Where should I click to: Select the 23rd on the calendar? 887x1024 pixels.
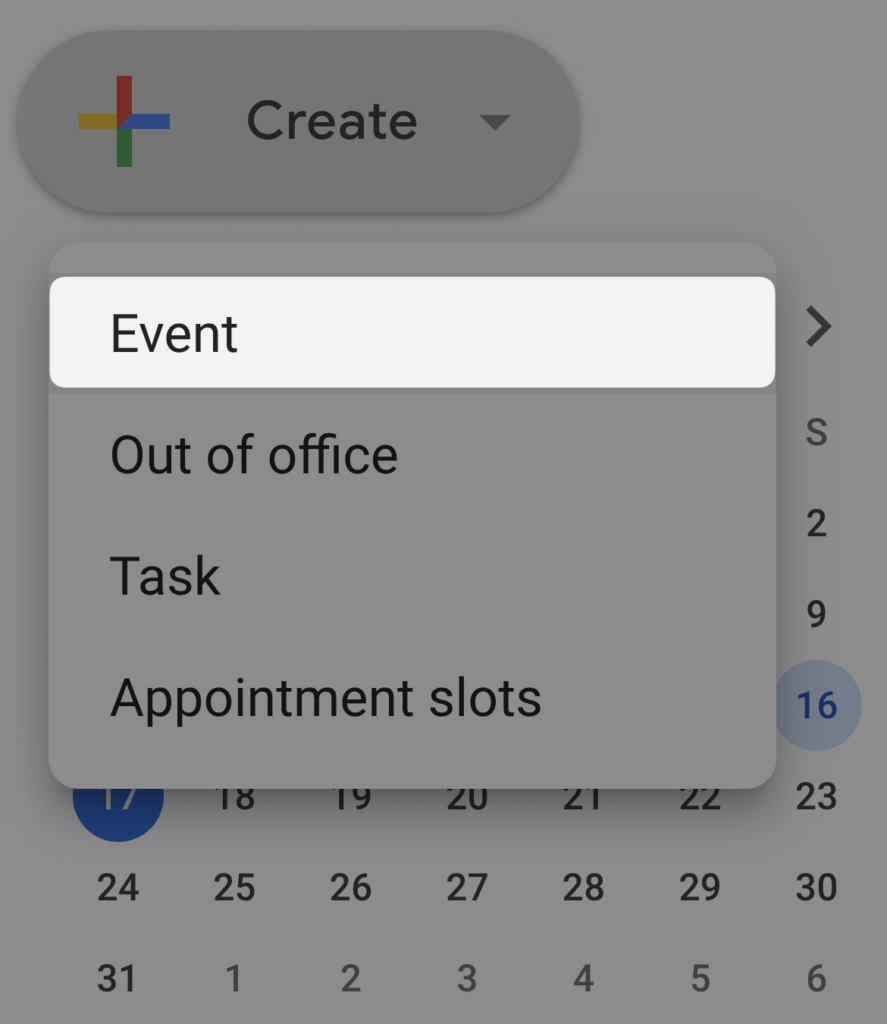(817, 797)
